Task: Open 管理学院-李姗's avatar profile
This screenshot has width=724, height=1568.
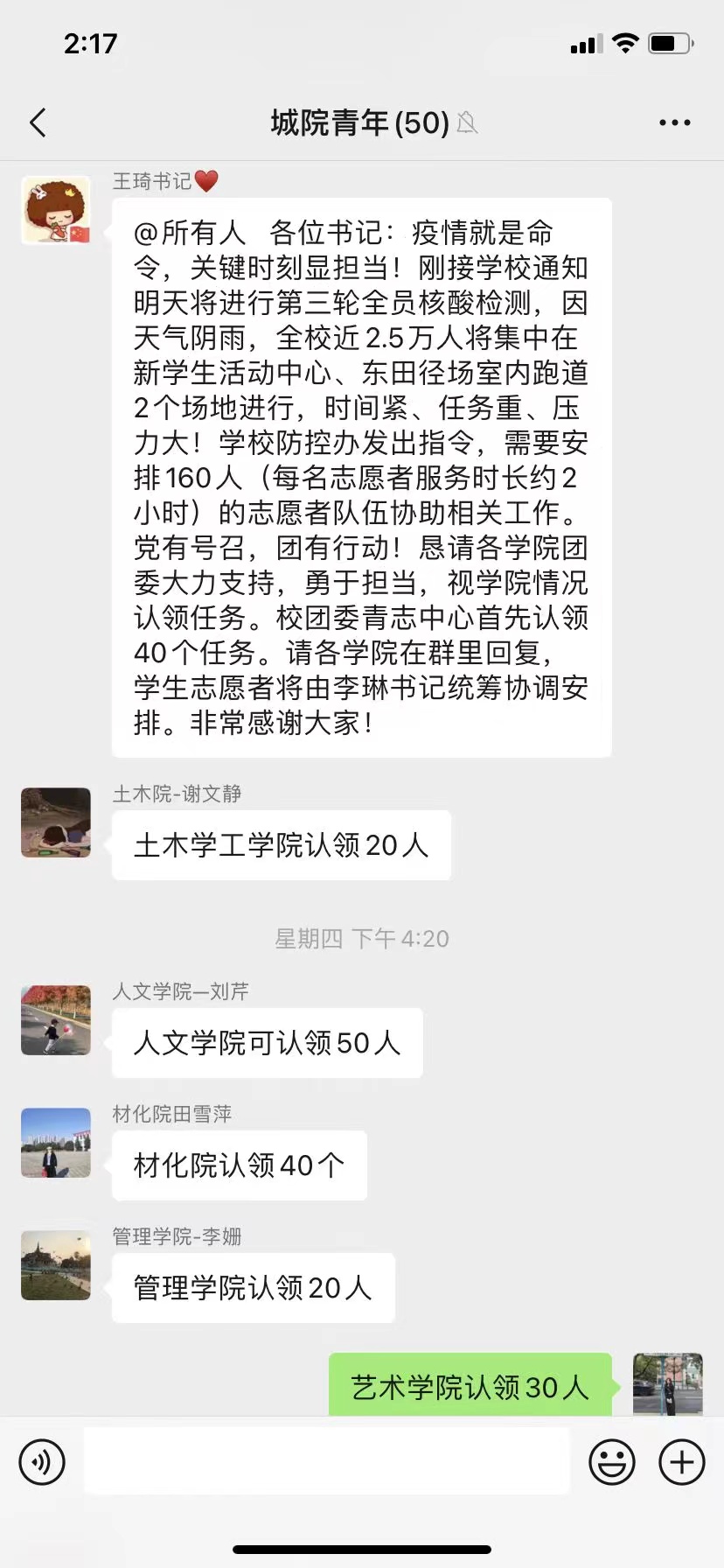Action: pyautogui.click(x=56, y=1265)
